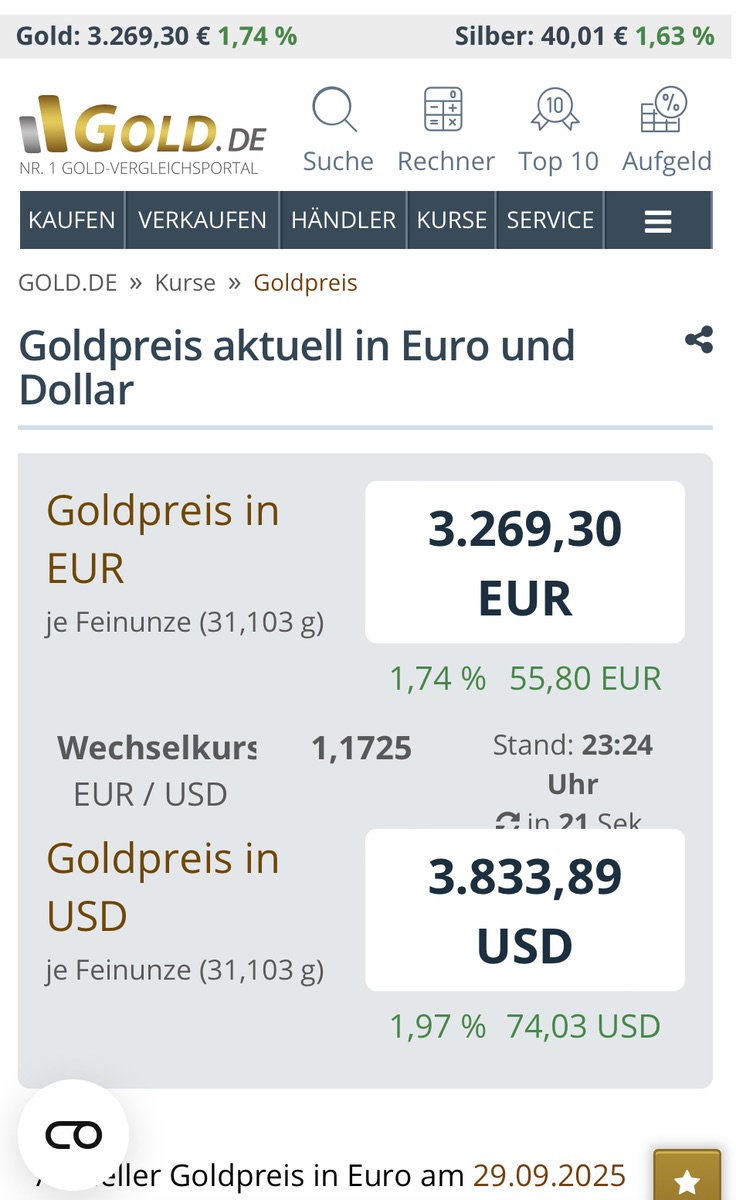The height and width of the screenshot is (1200, 736).
Task: Open the Silber price in the ticker
Action: 584,37
